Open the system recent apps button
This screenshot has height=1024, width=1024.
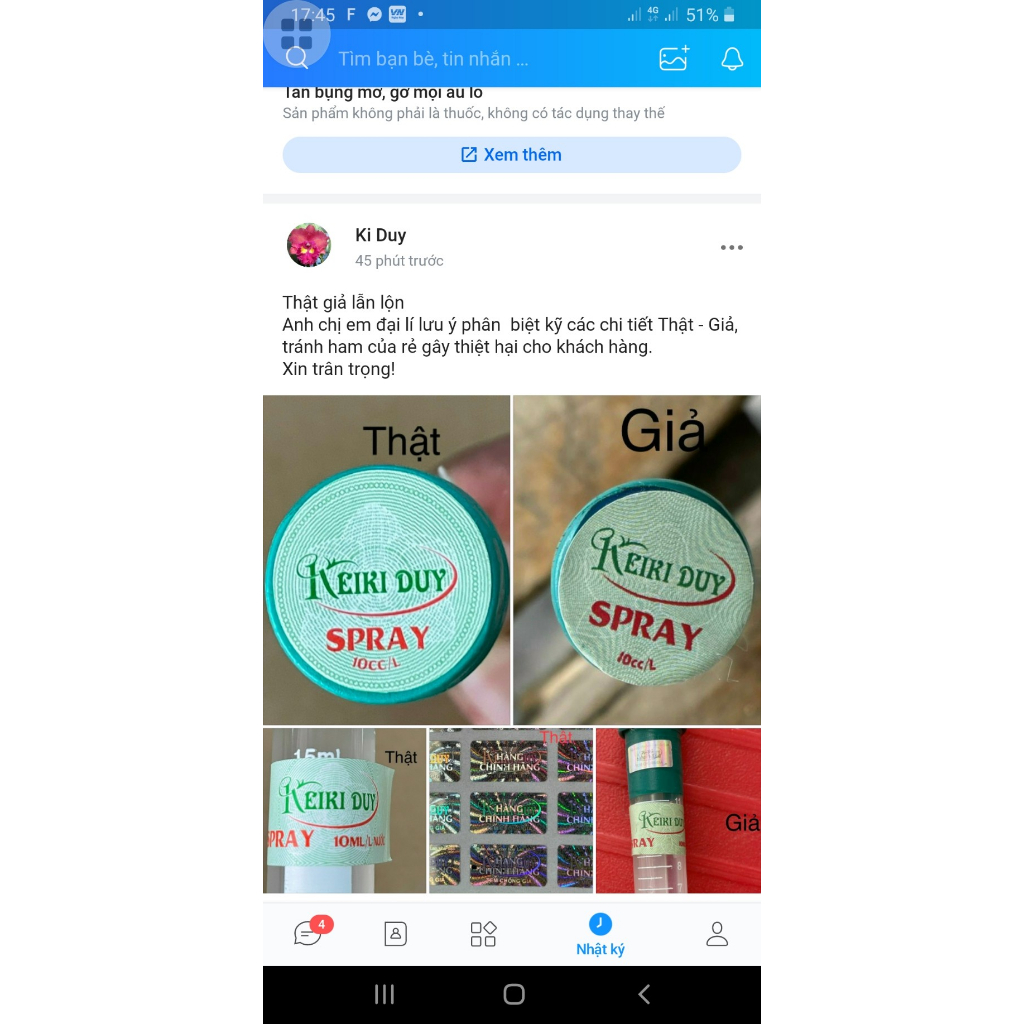click(x=384, y=994)
